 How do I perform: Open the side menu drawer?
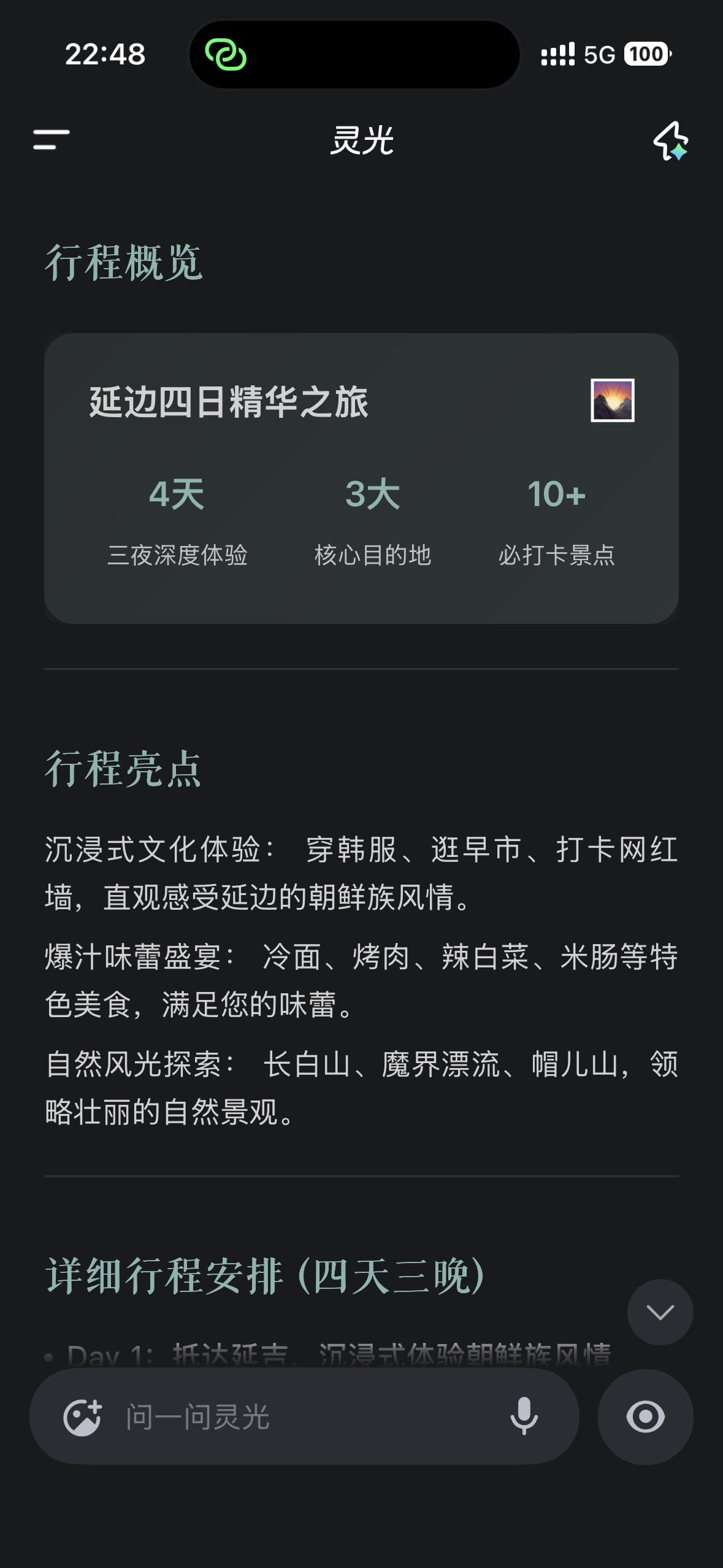52,140
